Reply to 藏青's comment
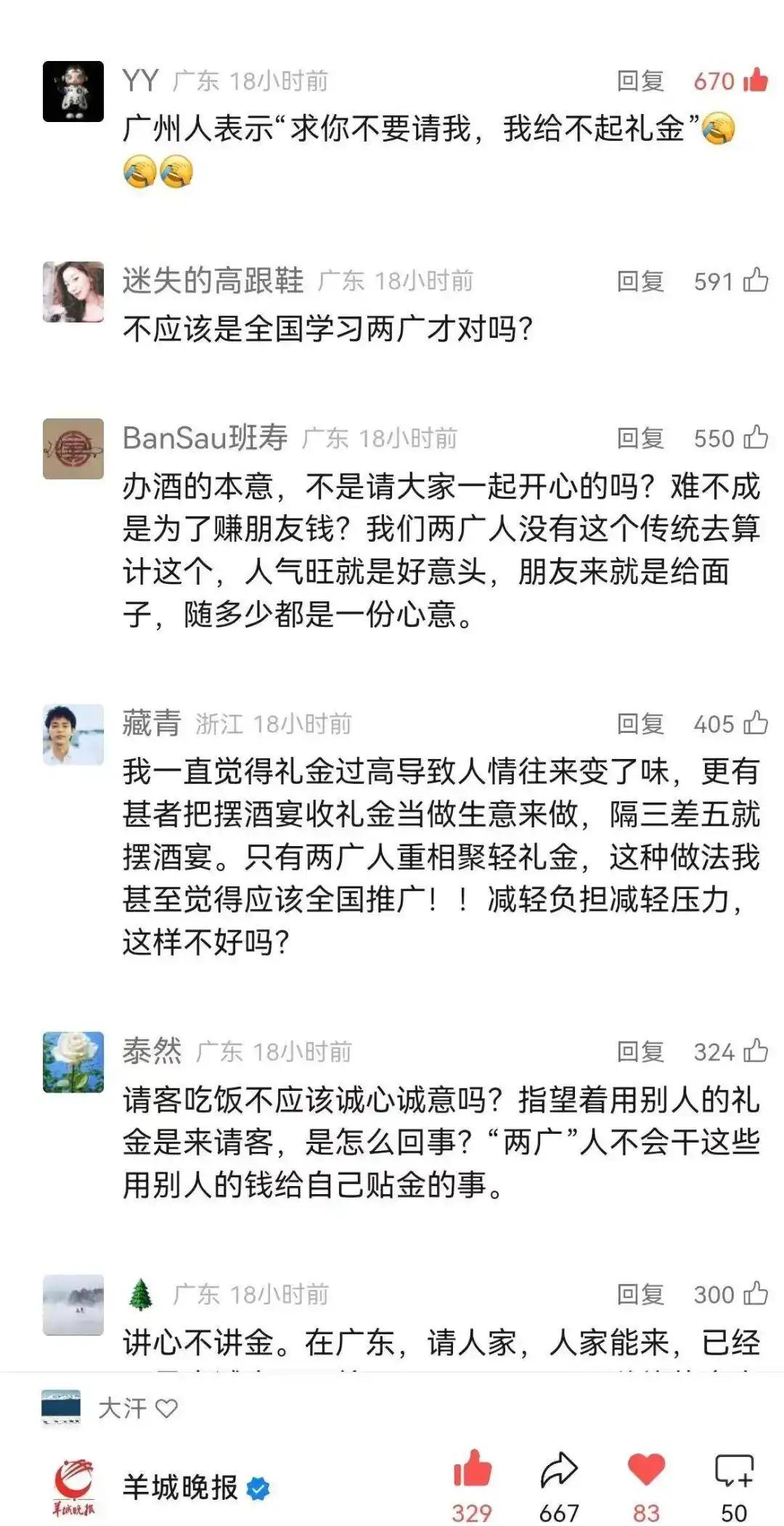784x1526 pixels. [x=640, y=723]
